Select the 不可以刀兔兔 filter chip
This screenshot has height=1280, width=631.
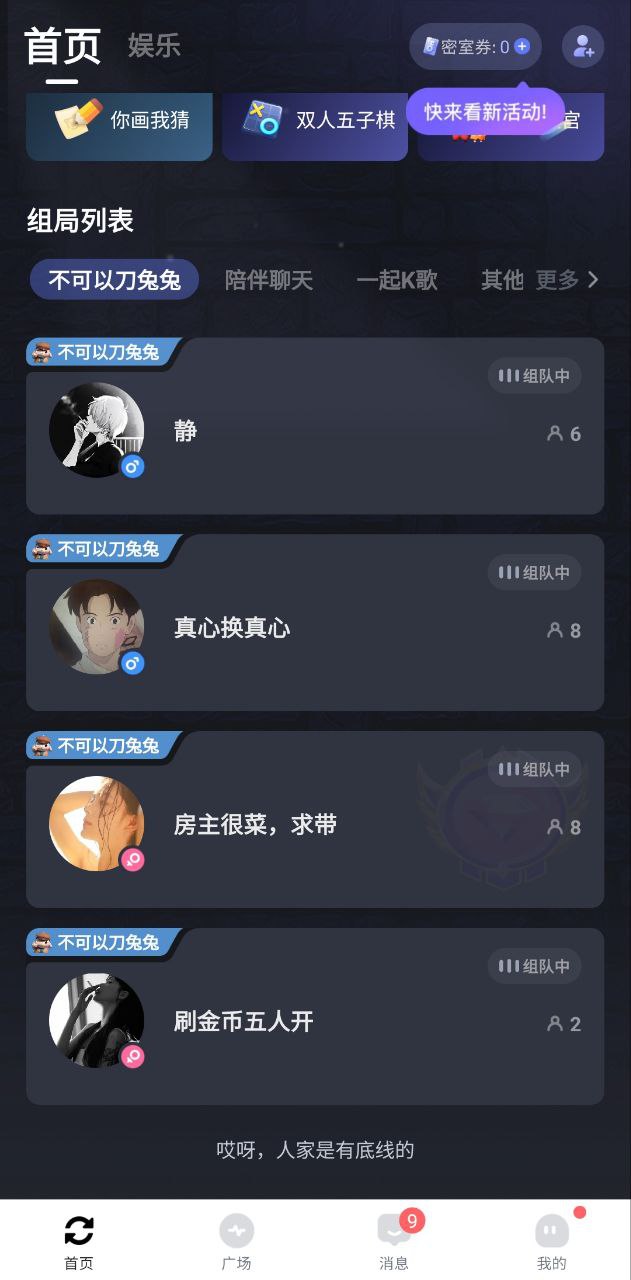114,280
